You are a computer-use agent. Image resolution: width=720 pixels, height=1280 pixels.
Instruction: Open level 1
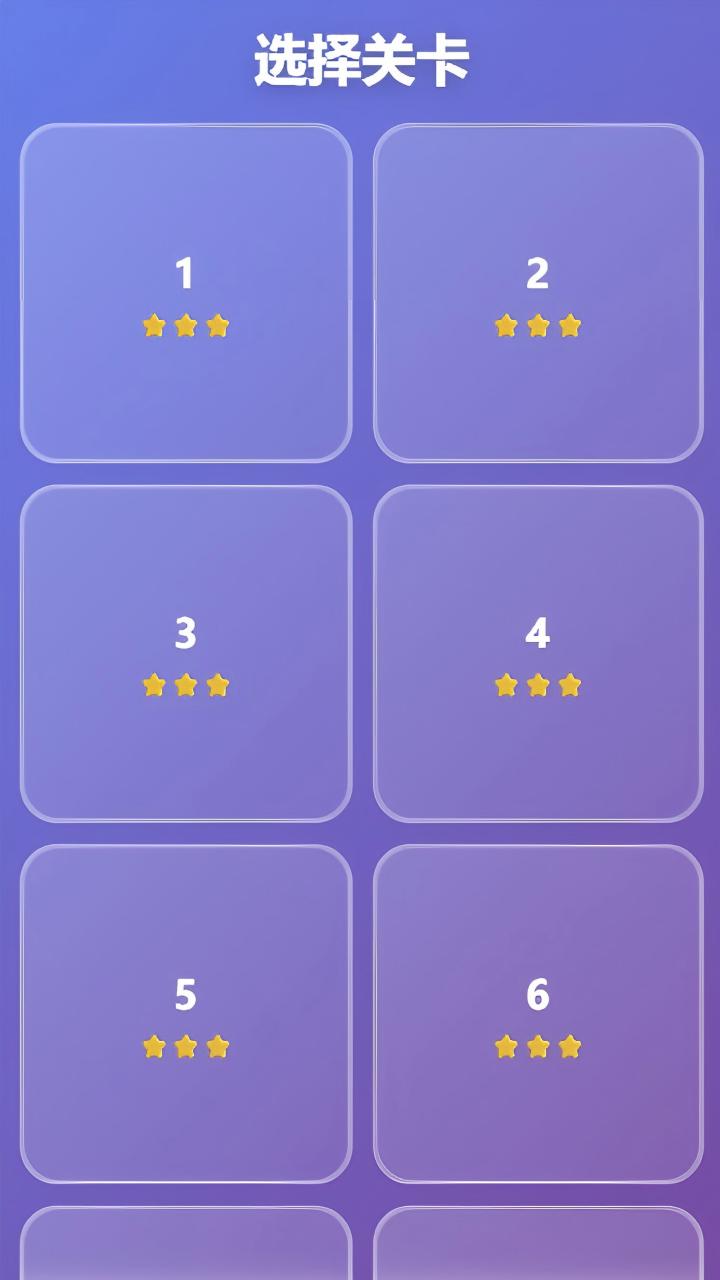pyautogui.click(x=186, y=293)
